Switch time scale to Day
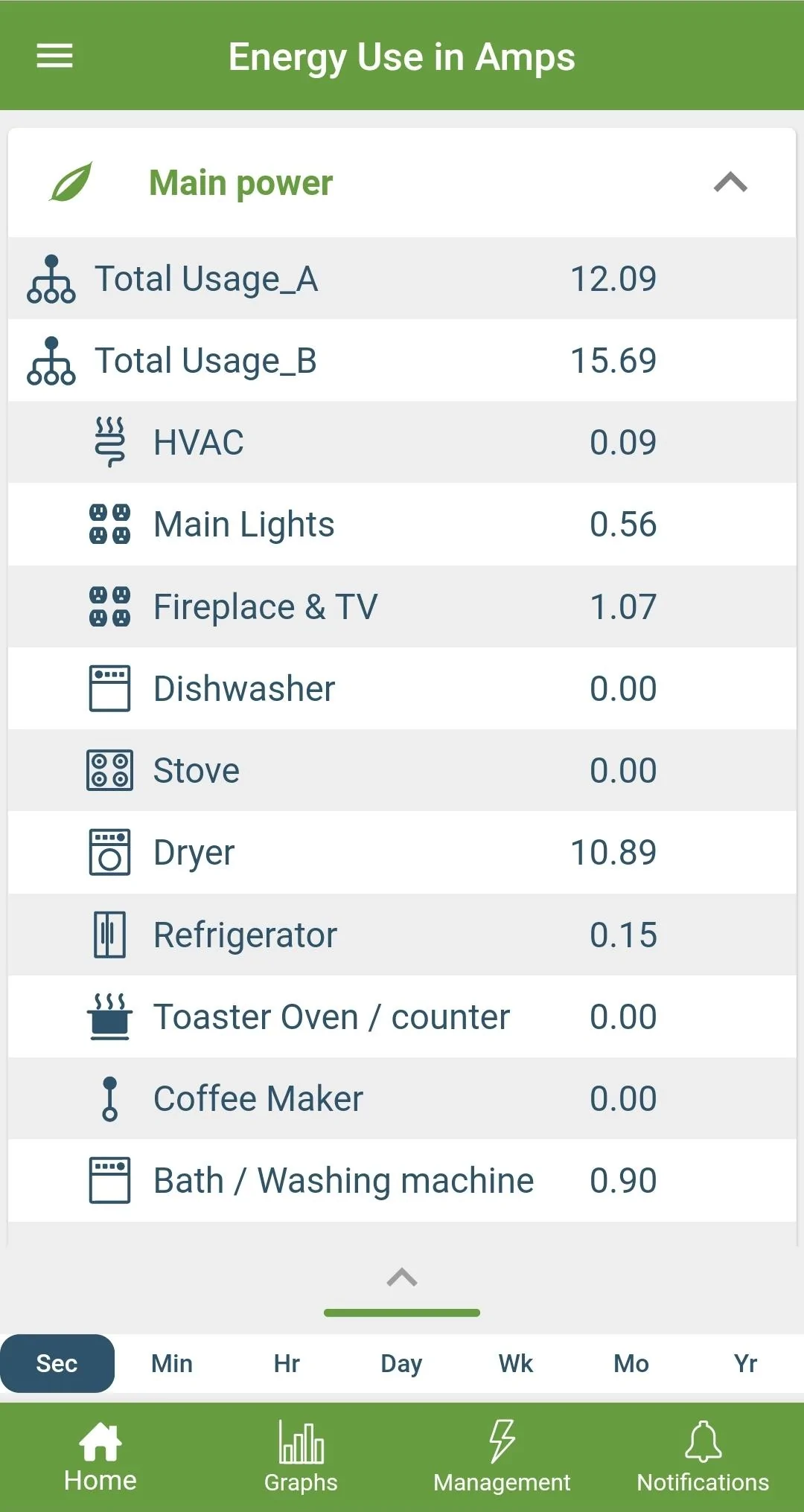 (x=401, y=1363)
